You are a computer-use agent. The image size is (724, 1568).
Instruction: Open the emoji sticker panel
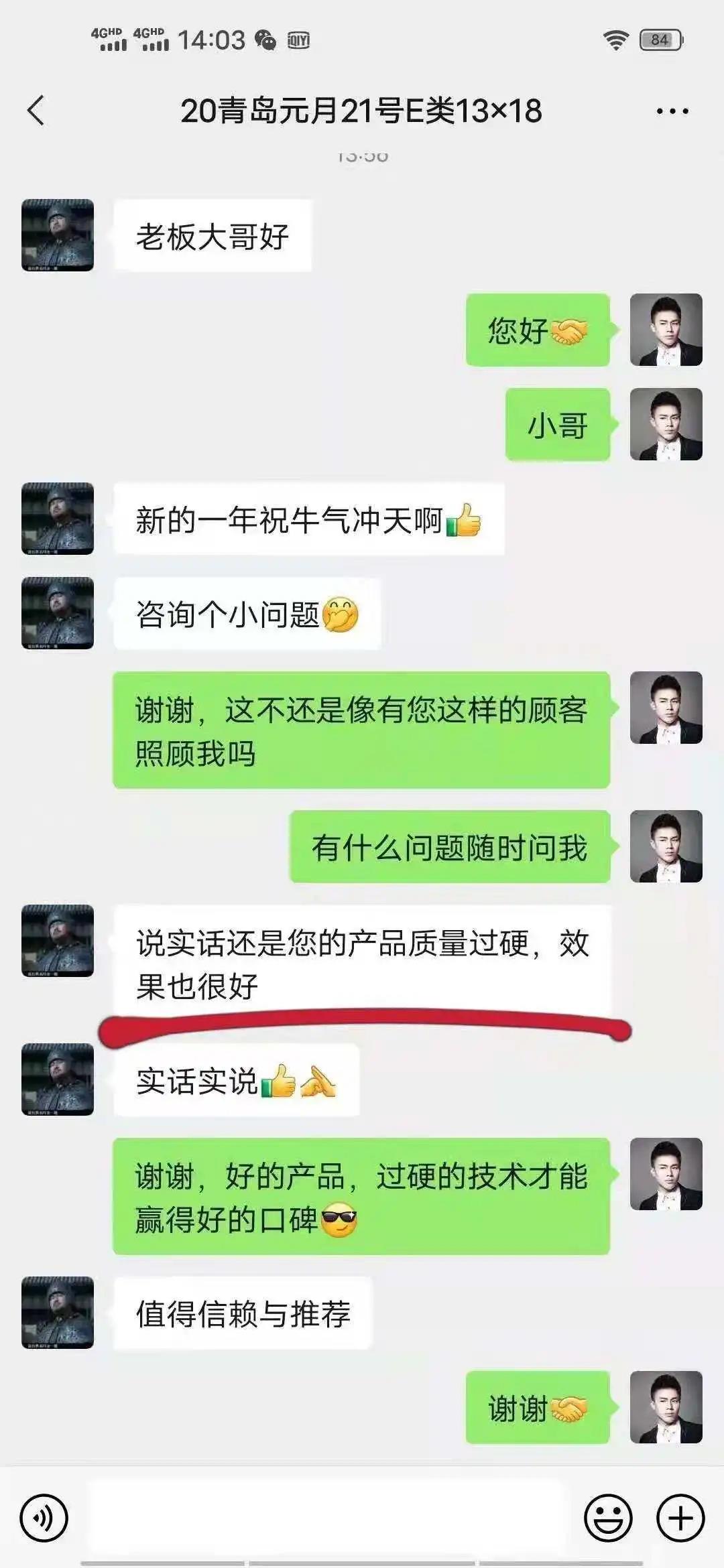[608, 1517]
